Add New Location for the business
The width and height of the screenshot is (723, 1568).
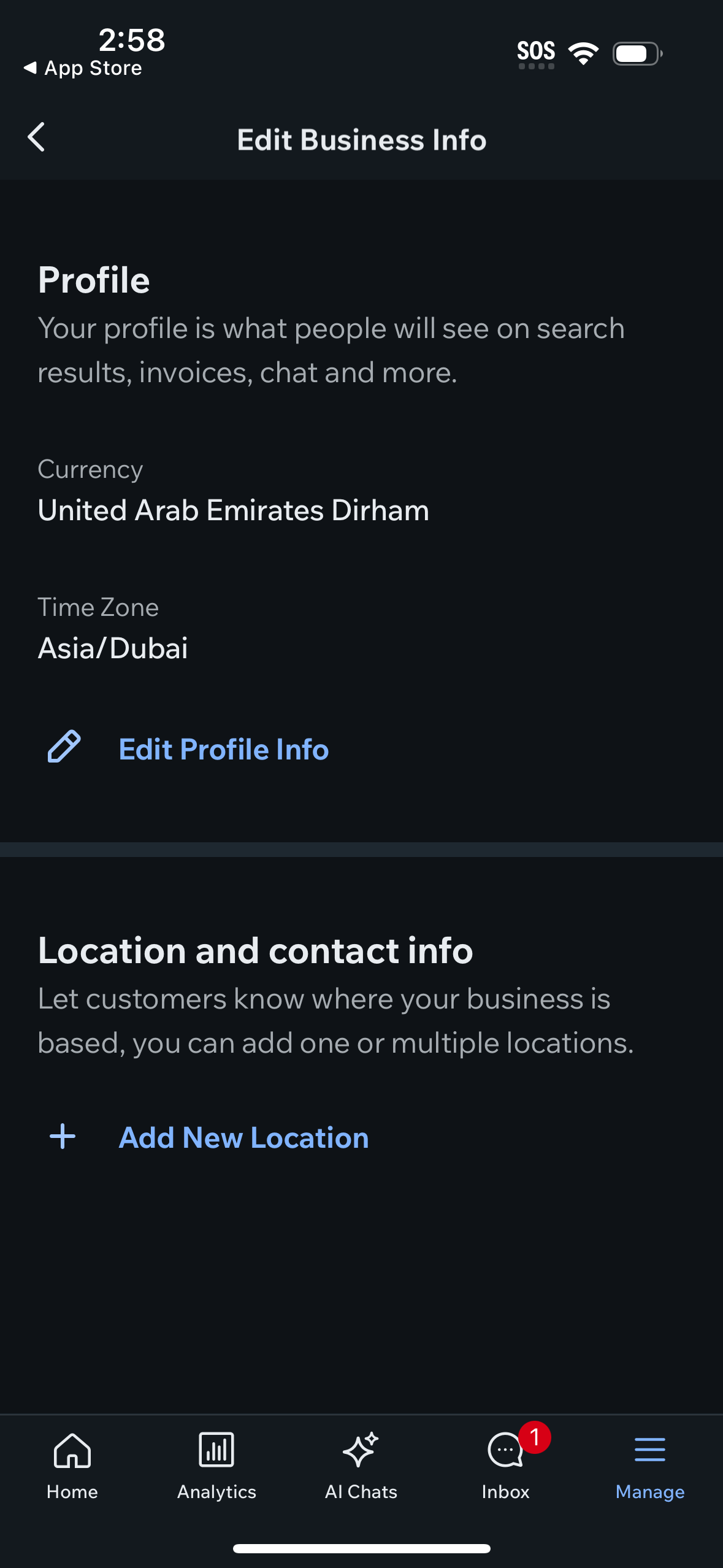[243, 1137]
